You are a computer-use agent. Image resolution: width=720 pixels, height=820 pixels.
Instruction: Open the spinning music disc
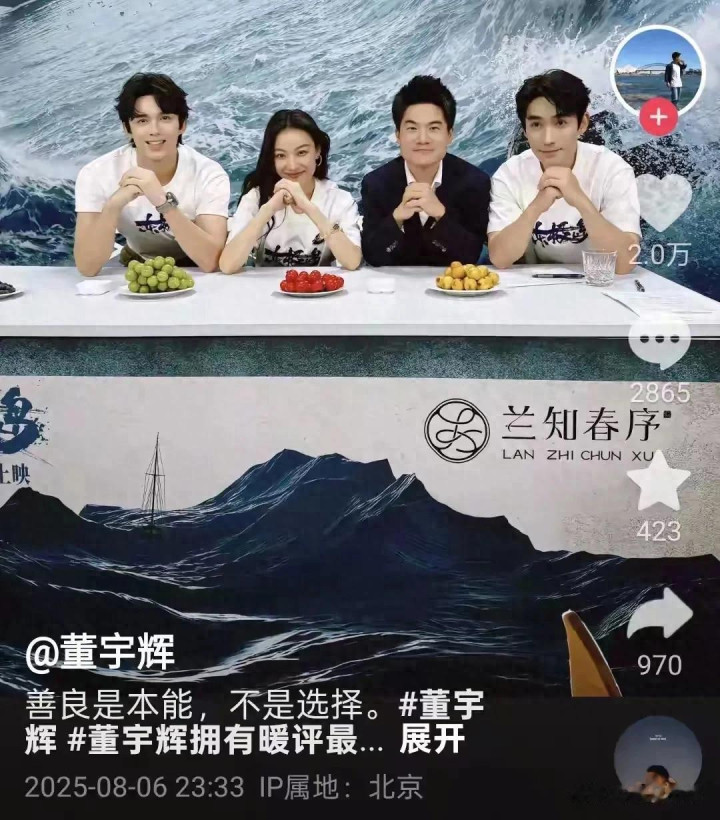(657, 760)
